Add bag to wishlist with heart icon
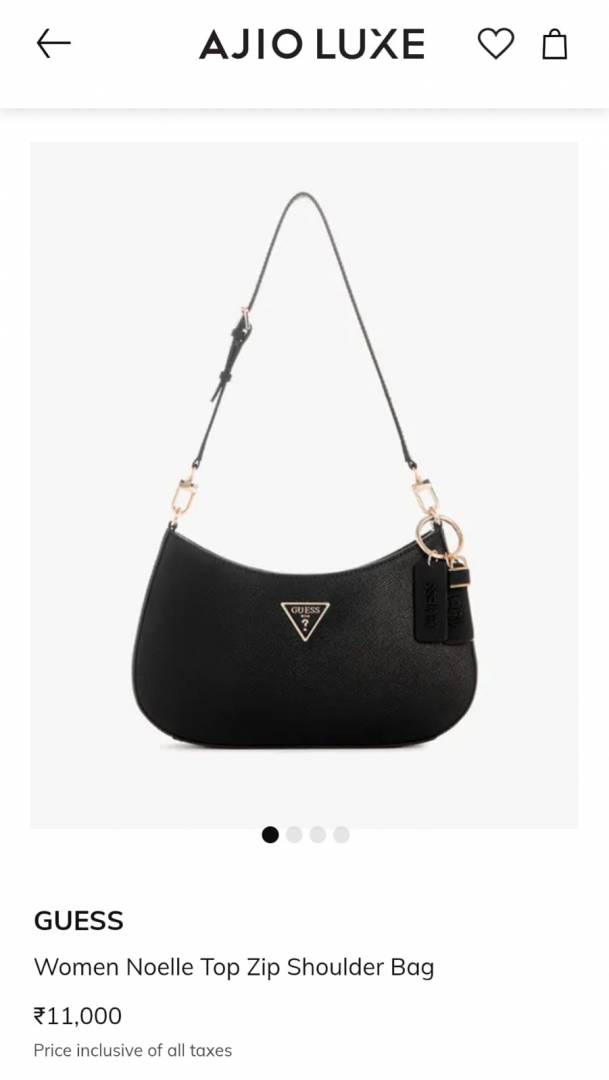 495,43
